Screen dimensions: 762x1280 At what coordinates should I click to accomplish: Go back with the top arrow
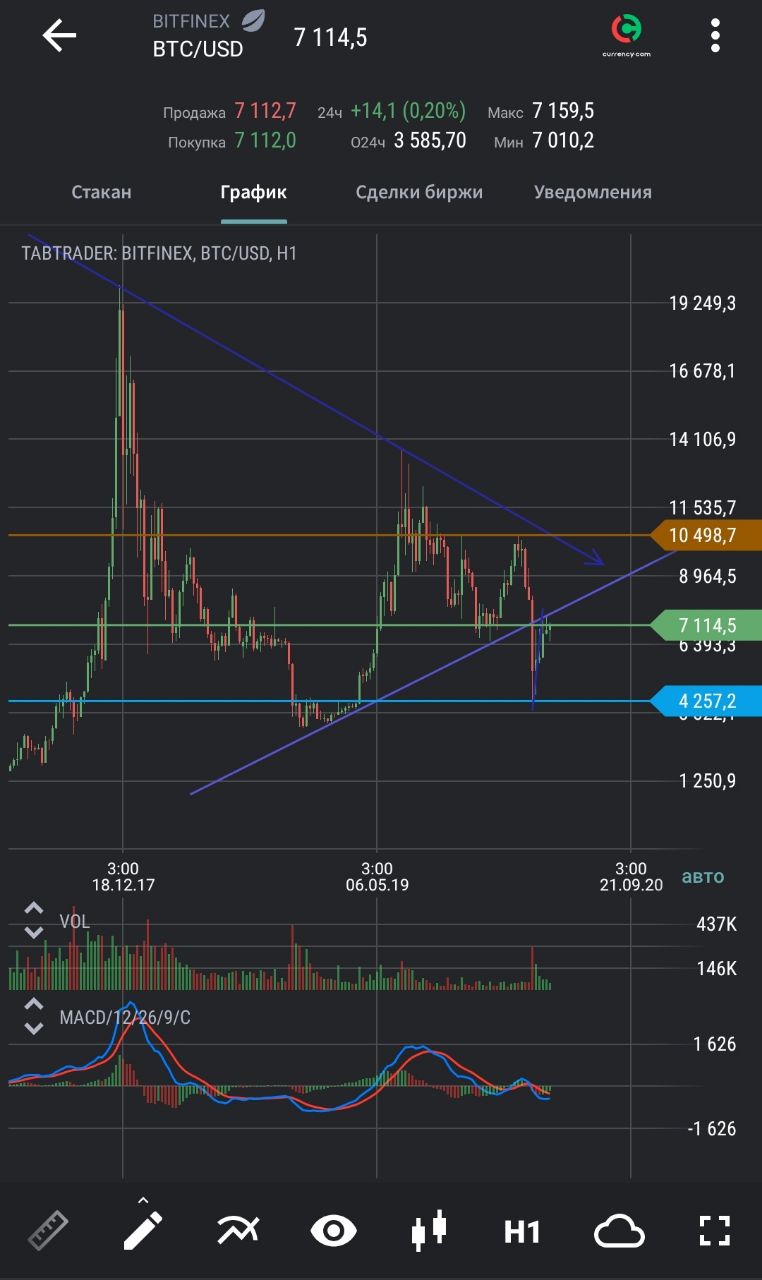59,37
